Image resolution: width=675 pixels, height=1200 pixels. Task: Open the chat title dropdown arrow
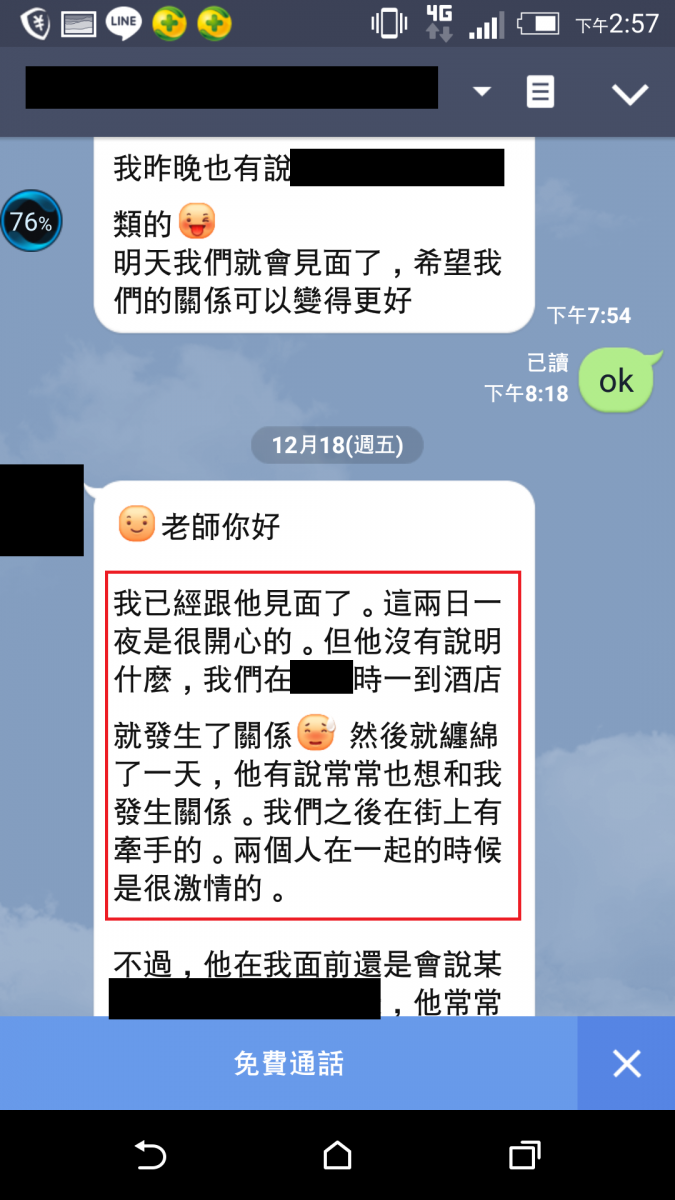coord(482,92)
